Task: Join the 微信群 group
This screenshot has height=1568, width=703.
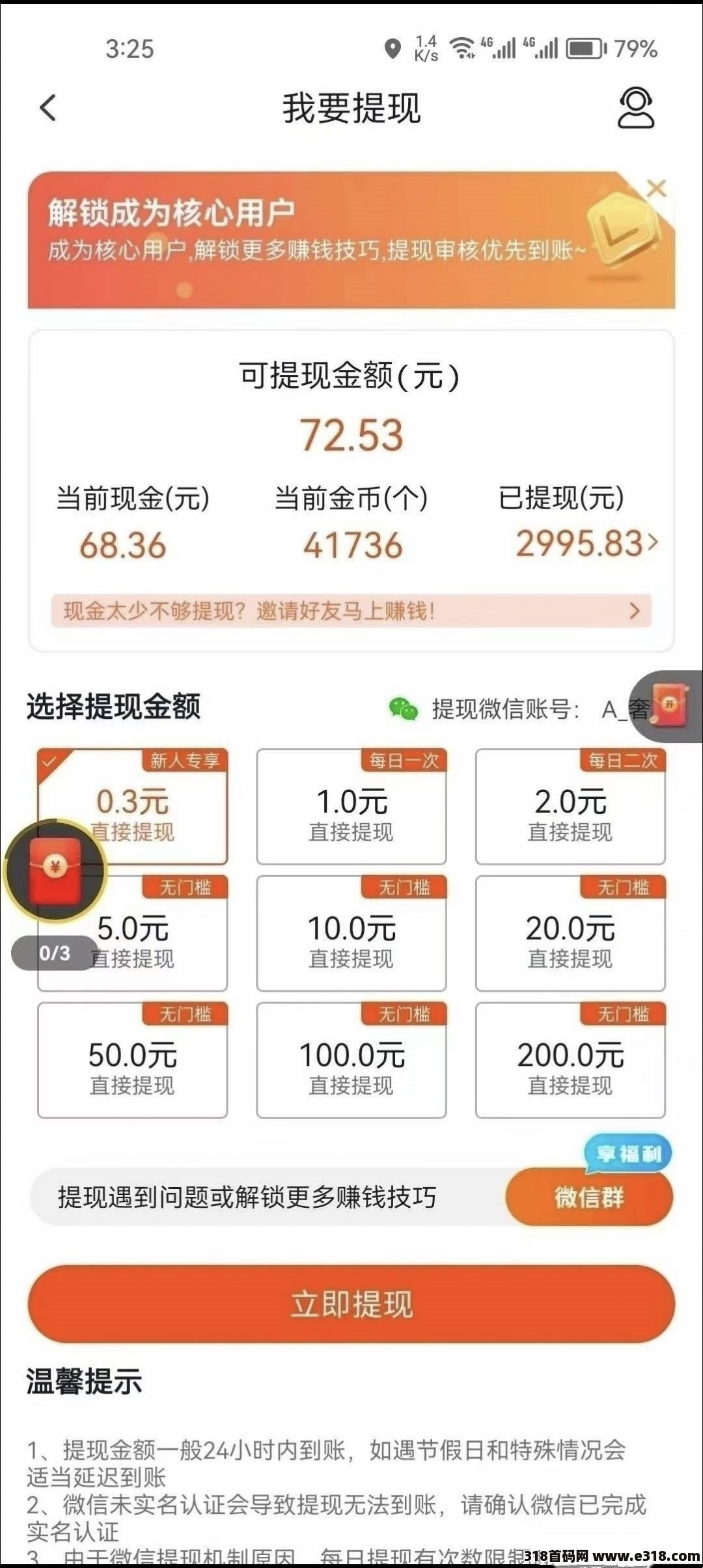Action: pos(588,1197)
